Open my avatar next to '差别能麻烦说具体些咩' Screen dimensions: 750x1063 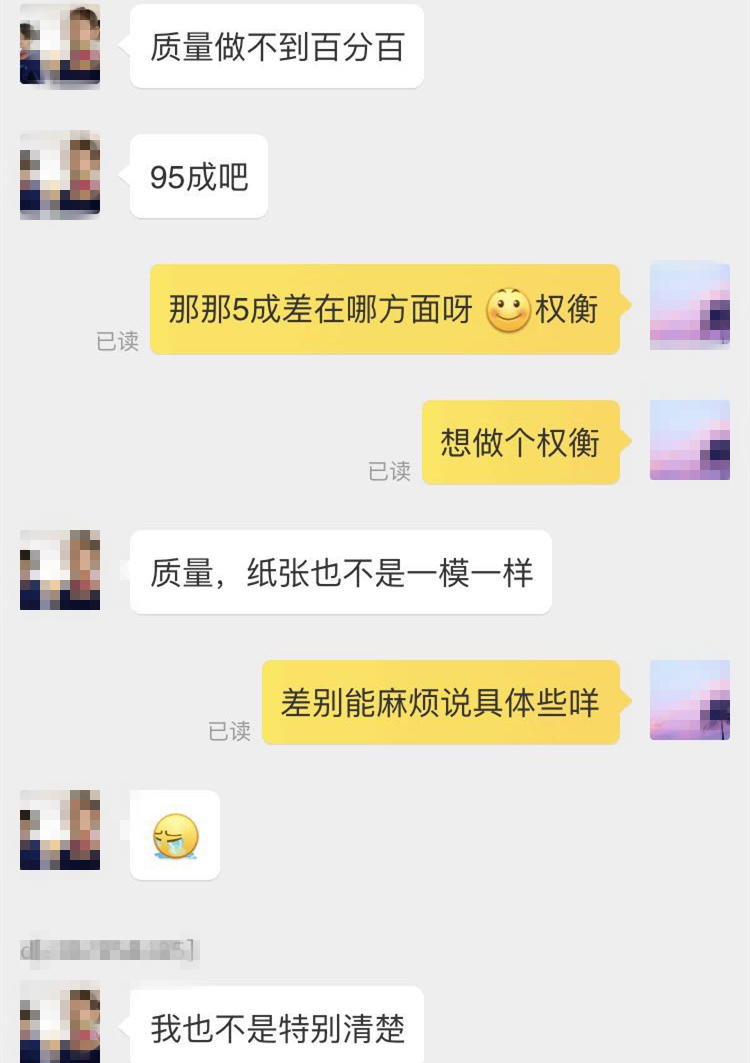tap(689, 700)
